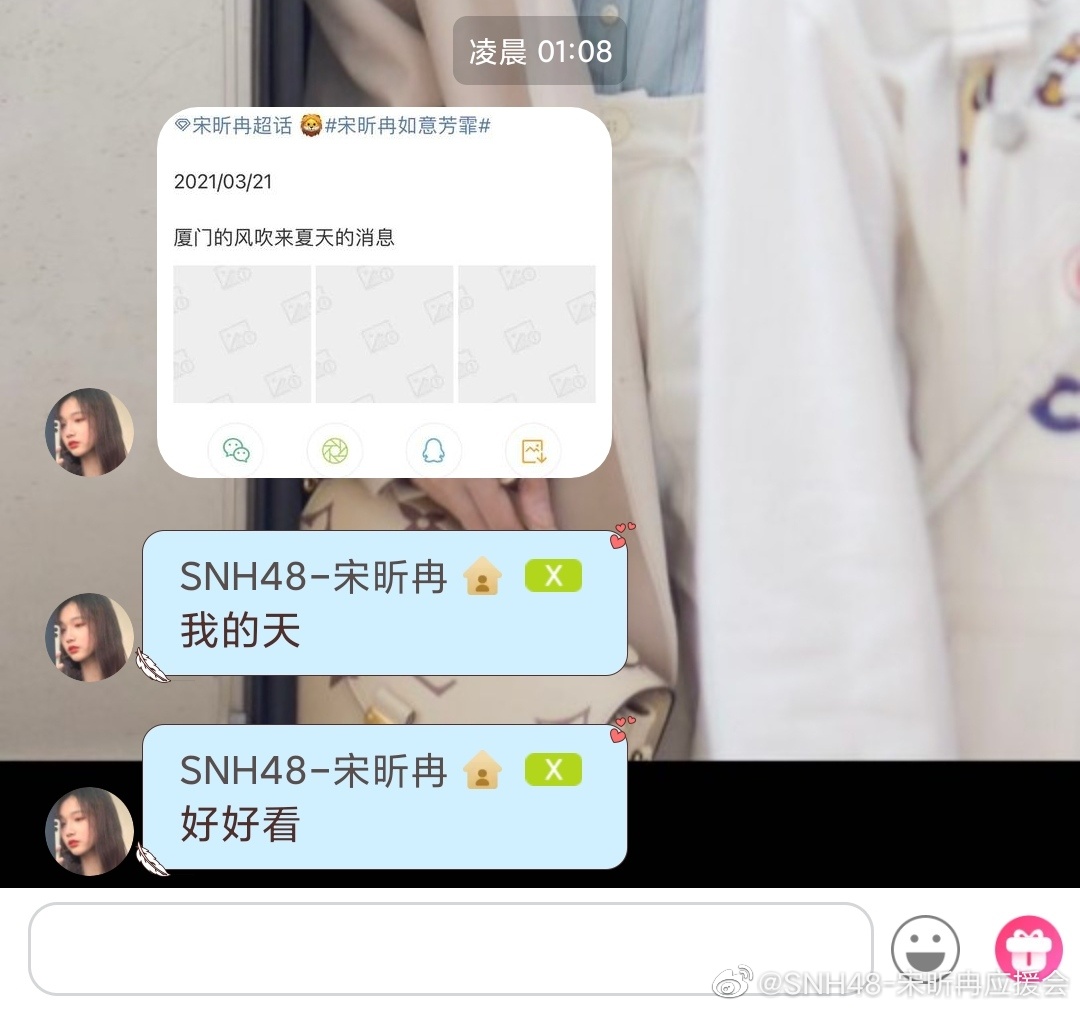Open the emoji smiley picker

pos(925,948)
